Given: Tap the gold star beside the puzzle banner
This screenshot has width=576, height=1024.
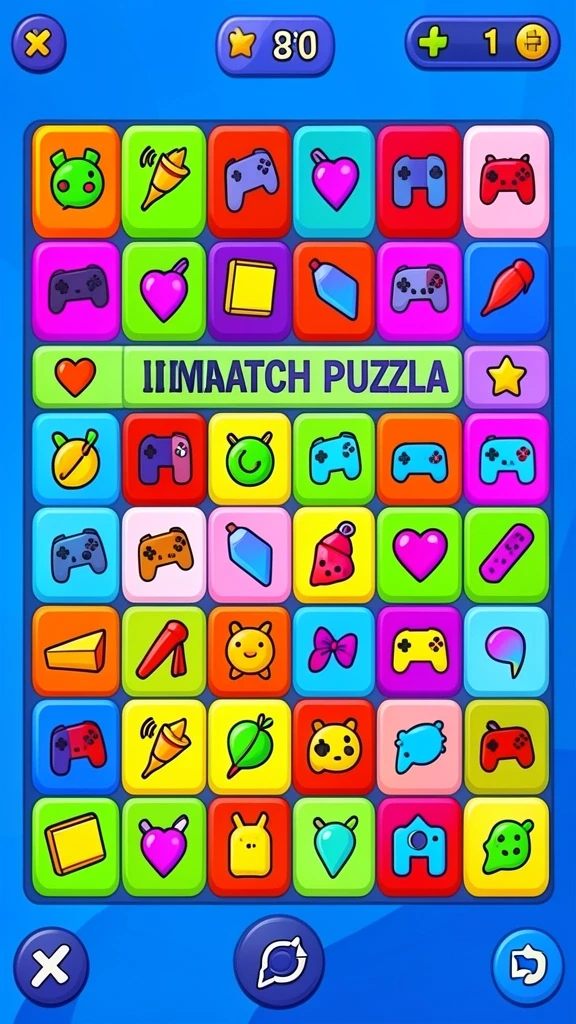Looking at the screenshot, I should [x=507, y=377].
